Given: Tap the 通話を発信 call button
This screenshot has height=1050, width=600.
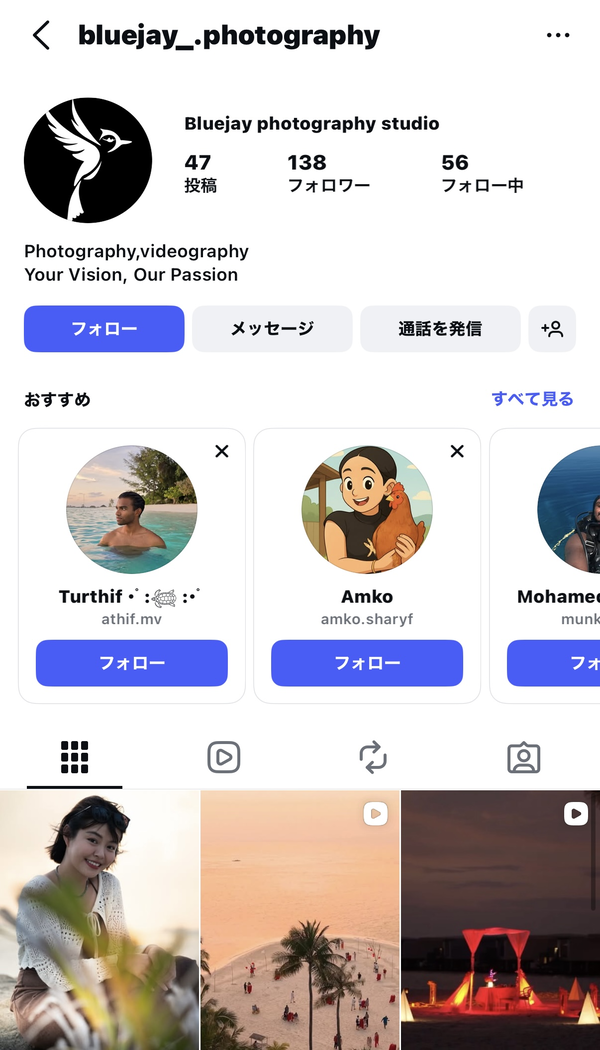Looking at the screenshot, I should pyautogui.click(x=440, y=329).
